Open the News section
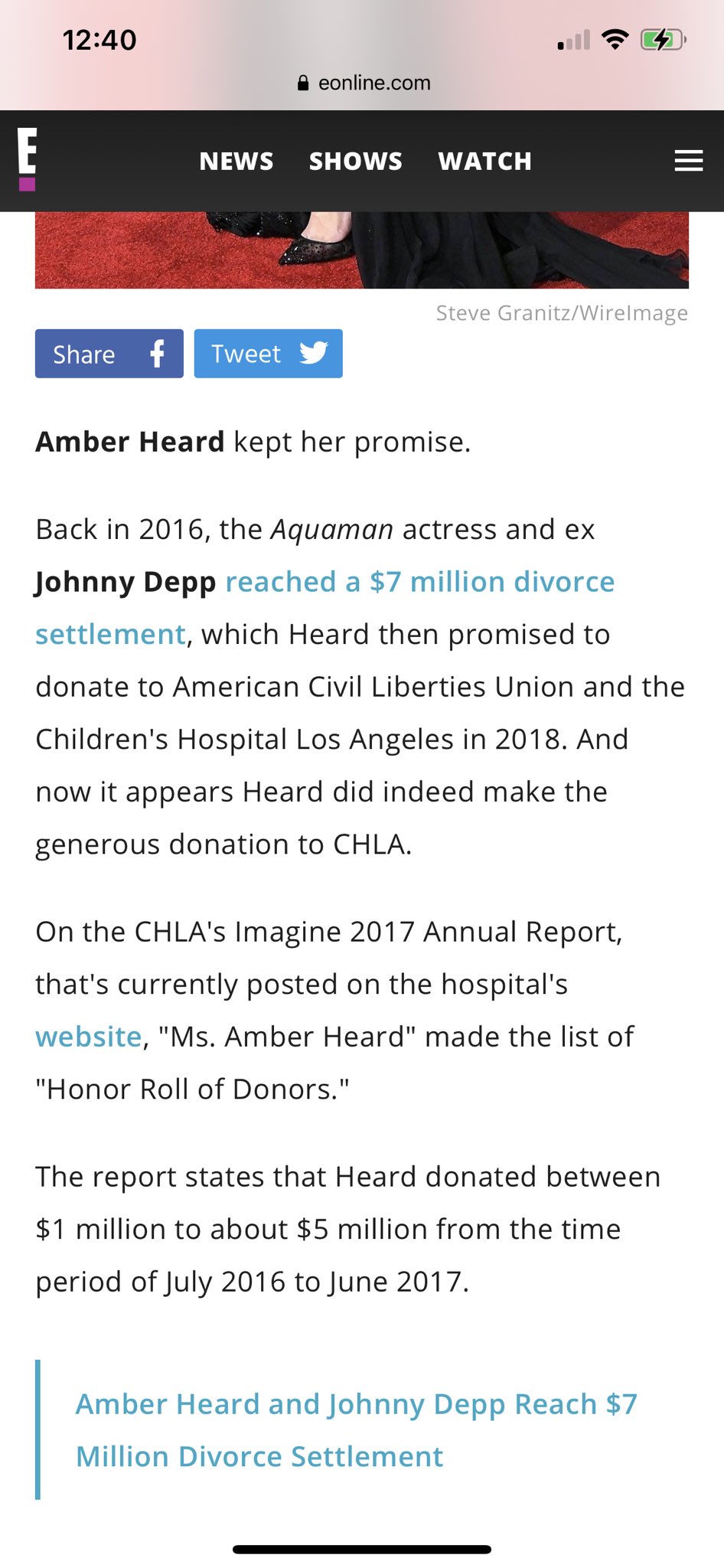The image size is (724, 1568). click(236, 161)
